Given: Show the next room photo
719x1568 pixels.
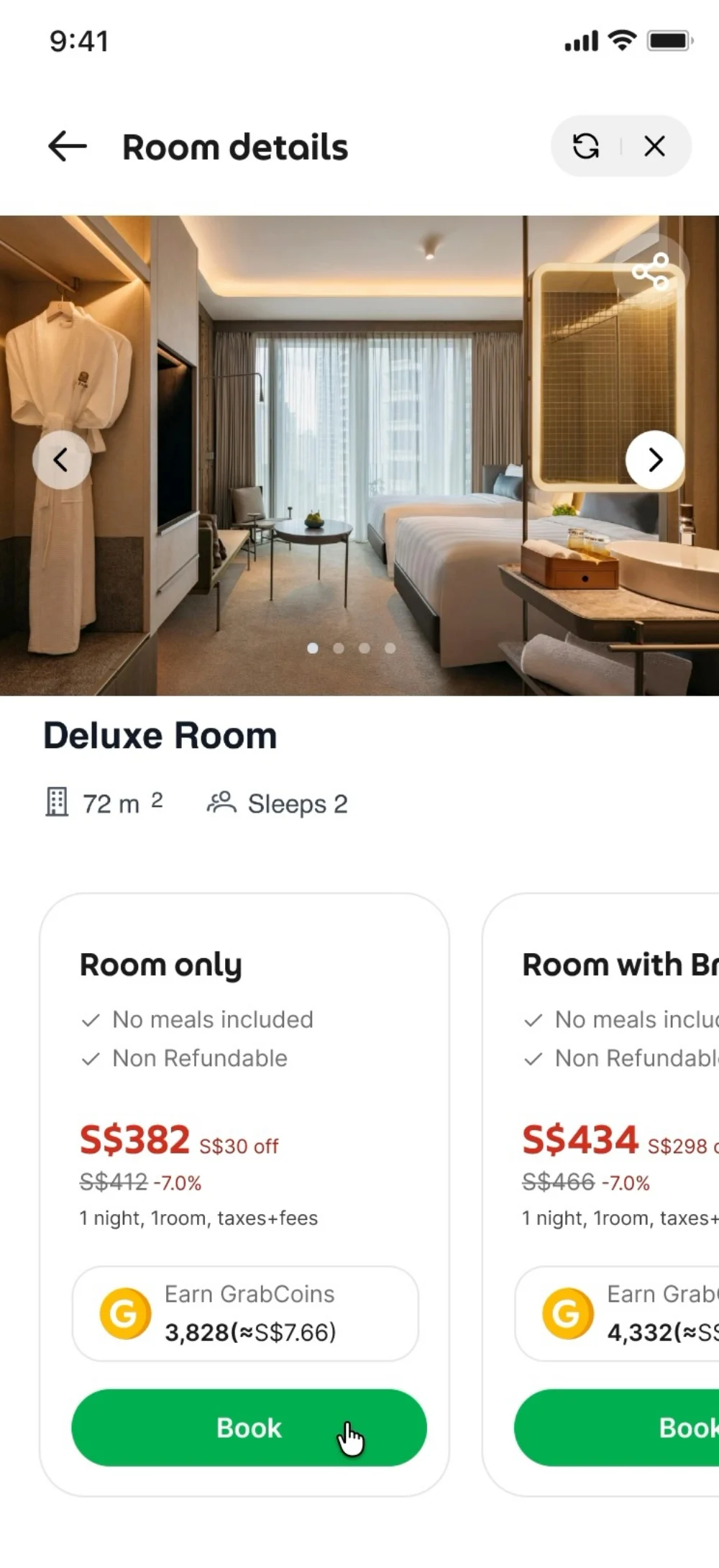Looking at the screenshot, I should coord(654,460).
